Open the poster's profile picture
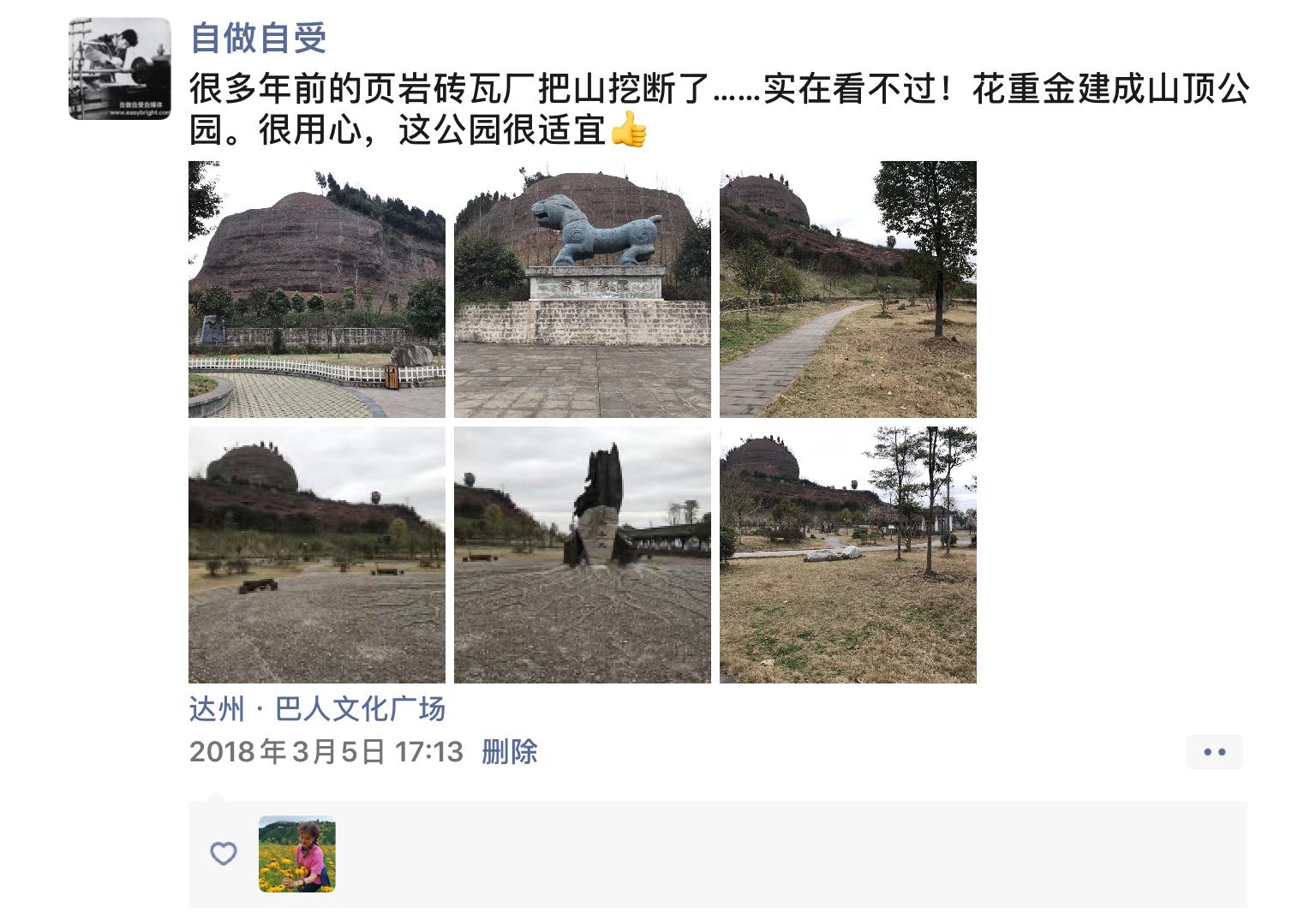Screen dimensions: 1316x913 120,69
